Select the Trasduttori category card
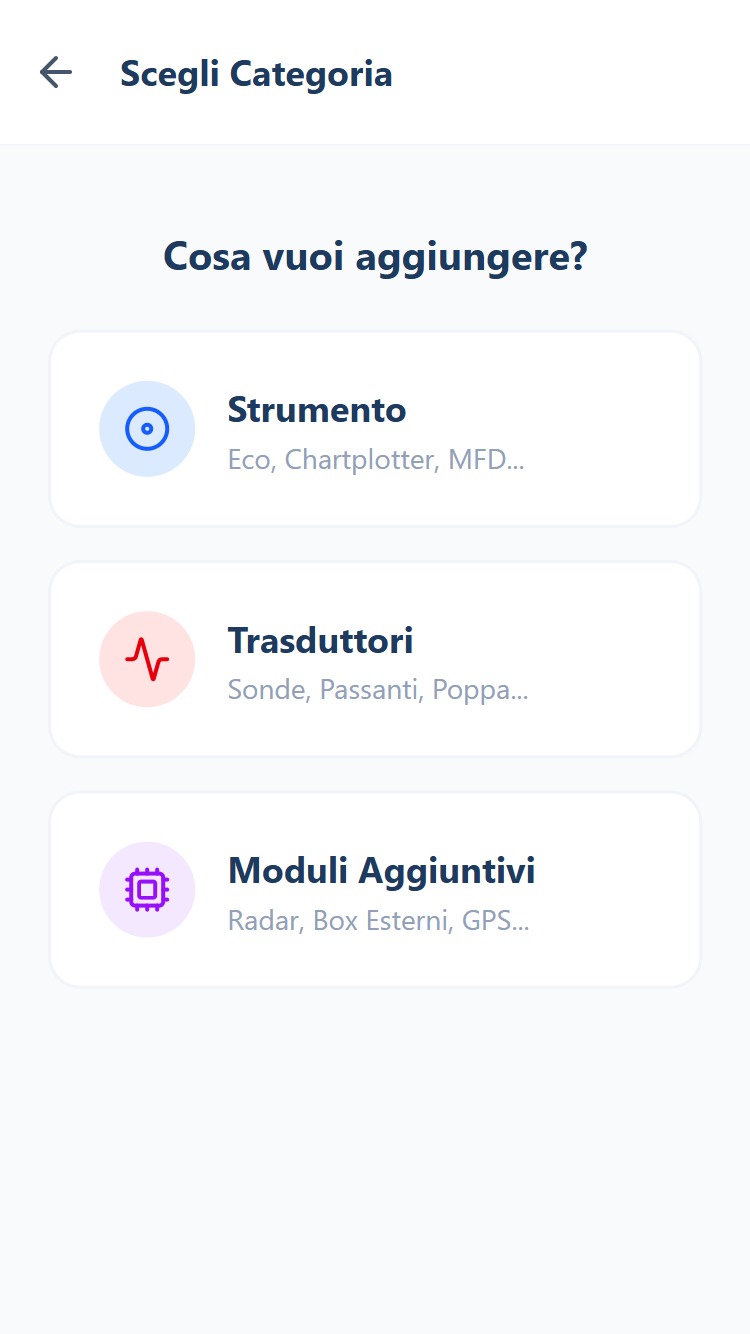The image size is (750, 1334). (375, 659)
